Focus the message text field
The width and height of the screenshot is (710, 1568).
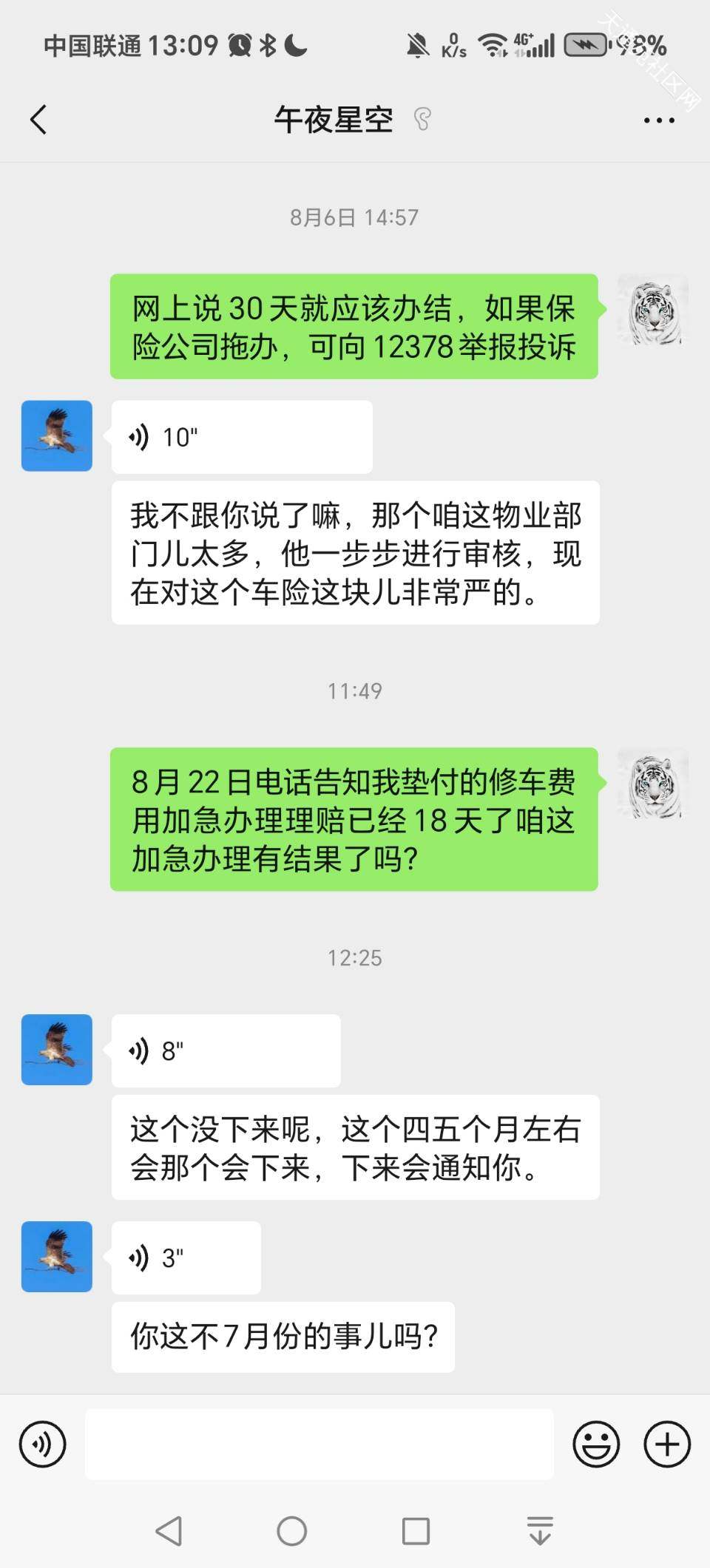point(319,1444)
